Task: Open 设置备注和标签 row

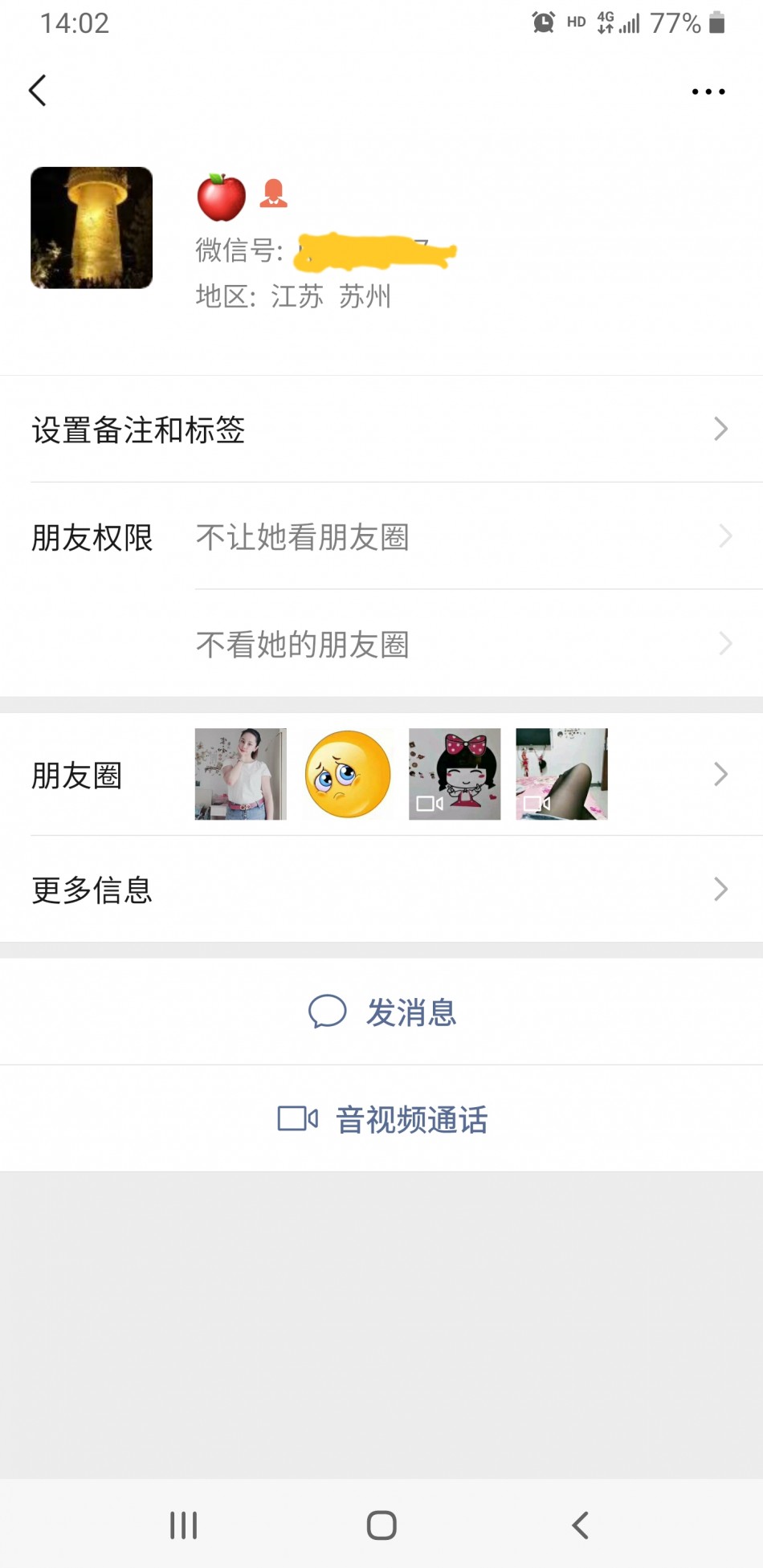Action: (x=381, y=430)
